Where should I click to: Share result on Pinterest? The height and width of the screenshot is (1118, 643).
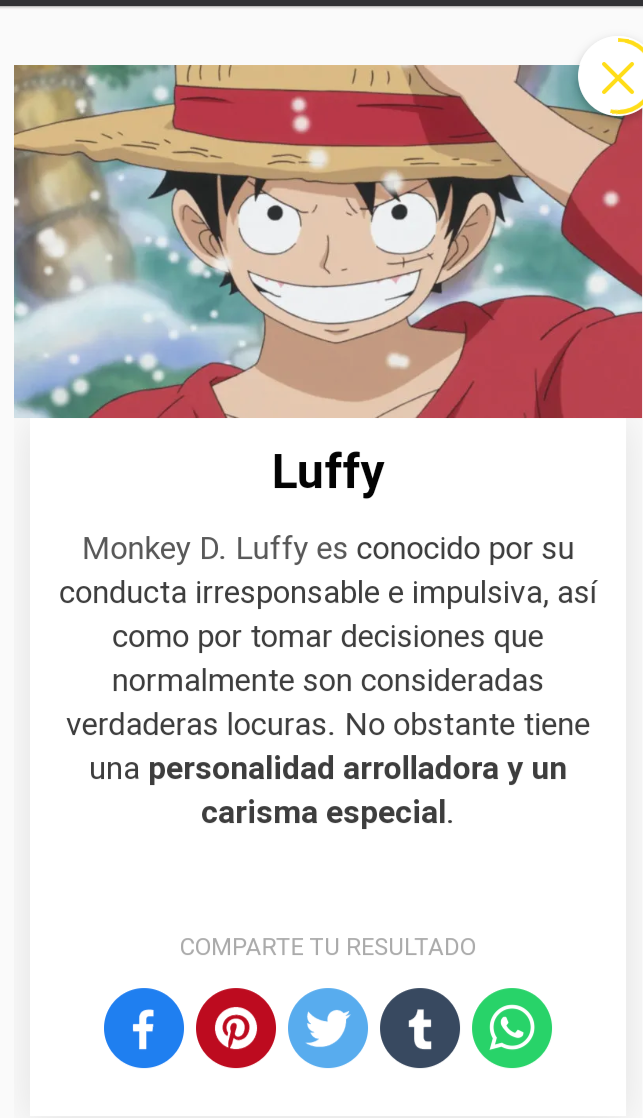point(236,1027)
